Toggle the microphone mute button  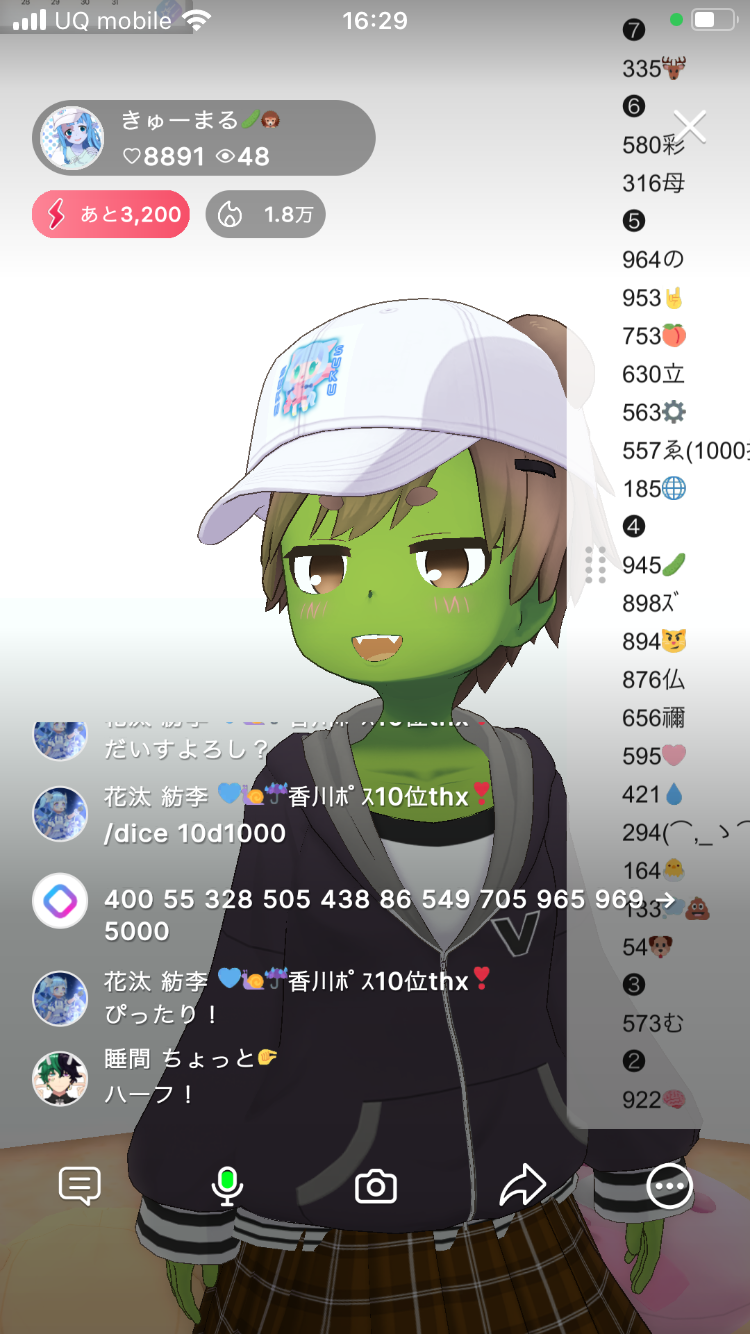[x=227, y=1186]
